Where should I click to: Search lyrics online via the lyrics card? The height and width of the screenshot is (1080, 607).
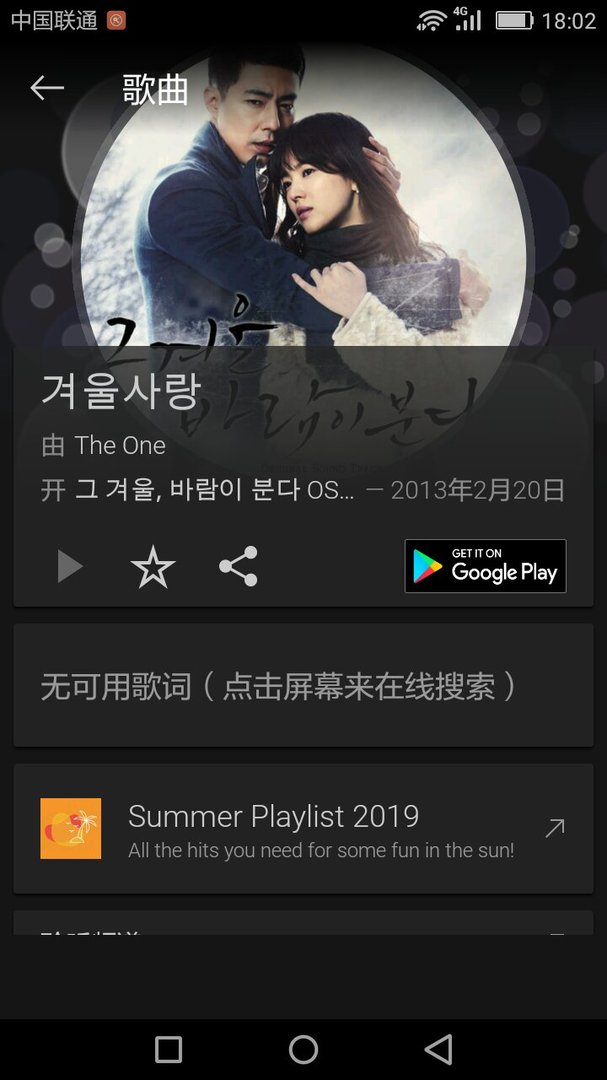pos(303,686)
